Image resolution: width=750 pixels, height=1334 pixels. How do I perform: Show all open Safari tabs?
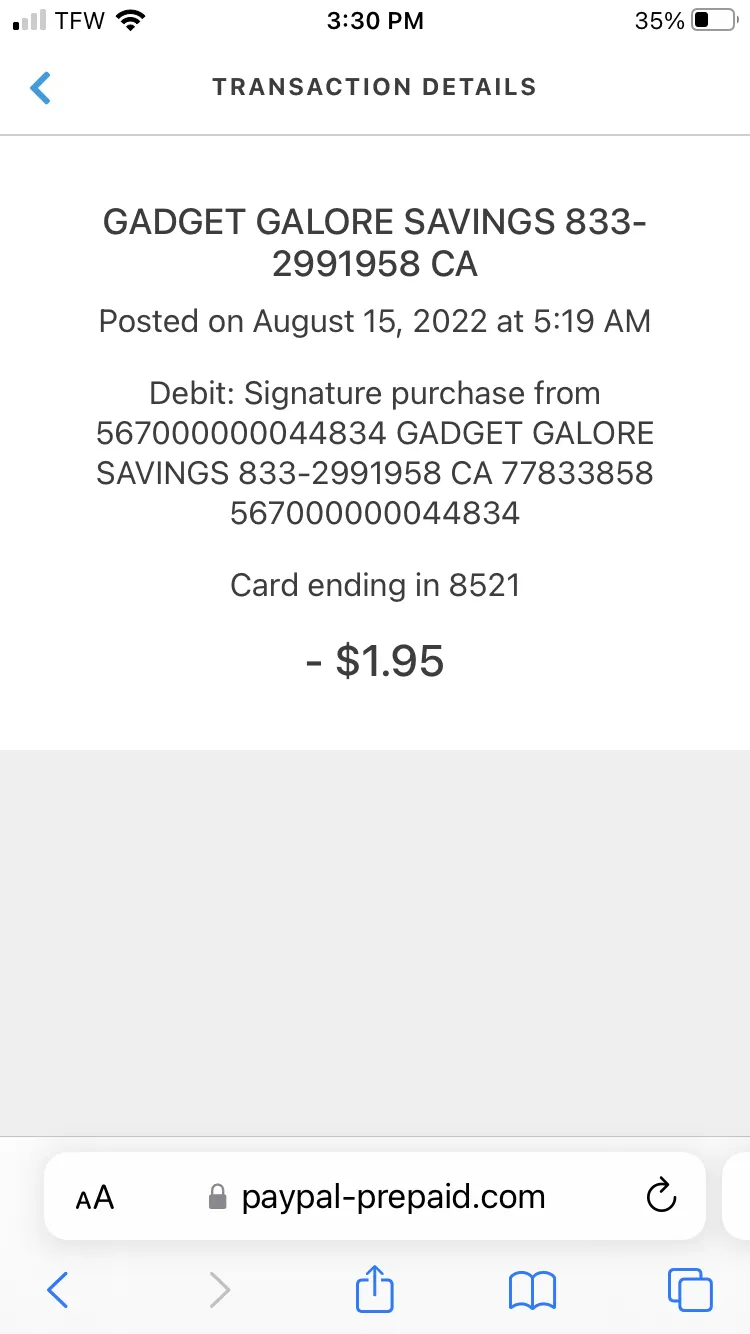[690, 1290]
